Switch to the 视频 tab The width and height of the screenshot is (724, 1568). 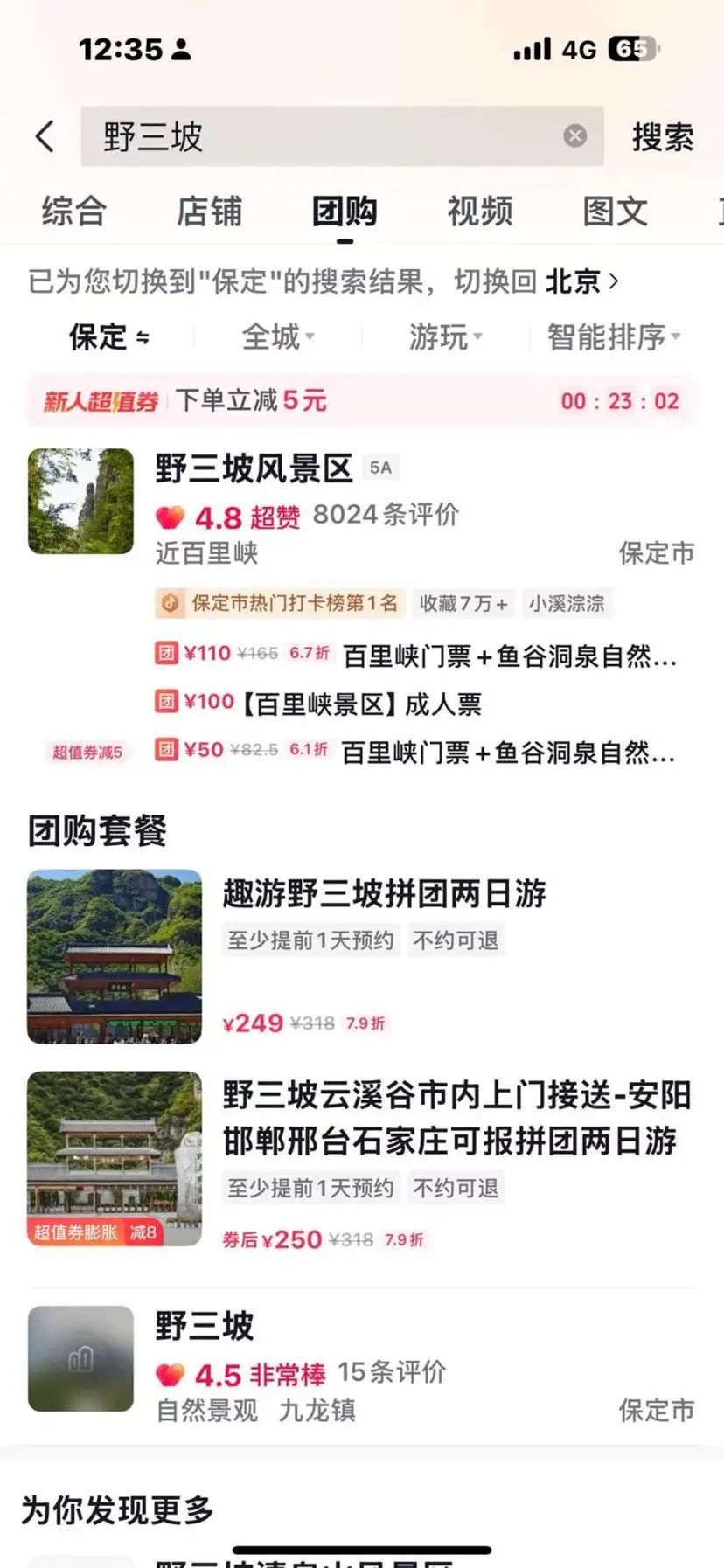click(x=480, y=212)
